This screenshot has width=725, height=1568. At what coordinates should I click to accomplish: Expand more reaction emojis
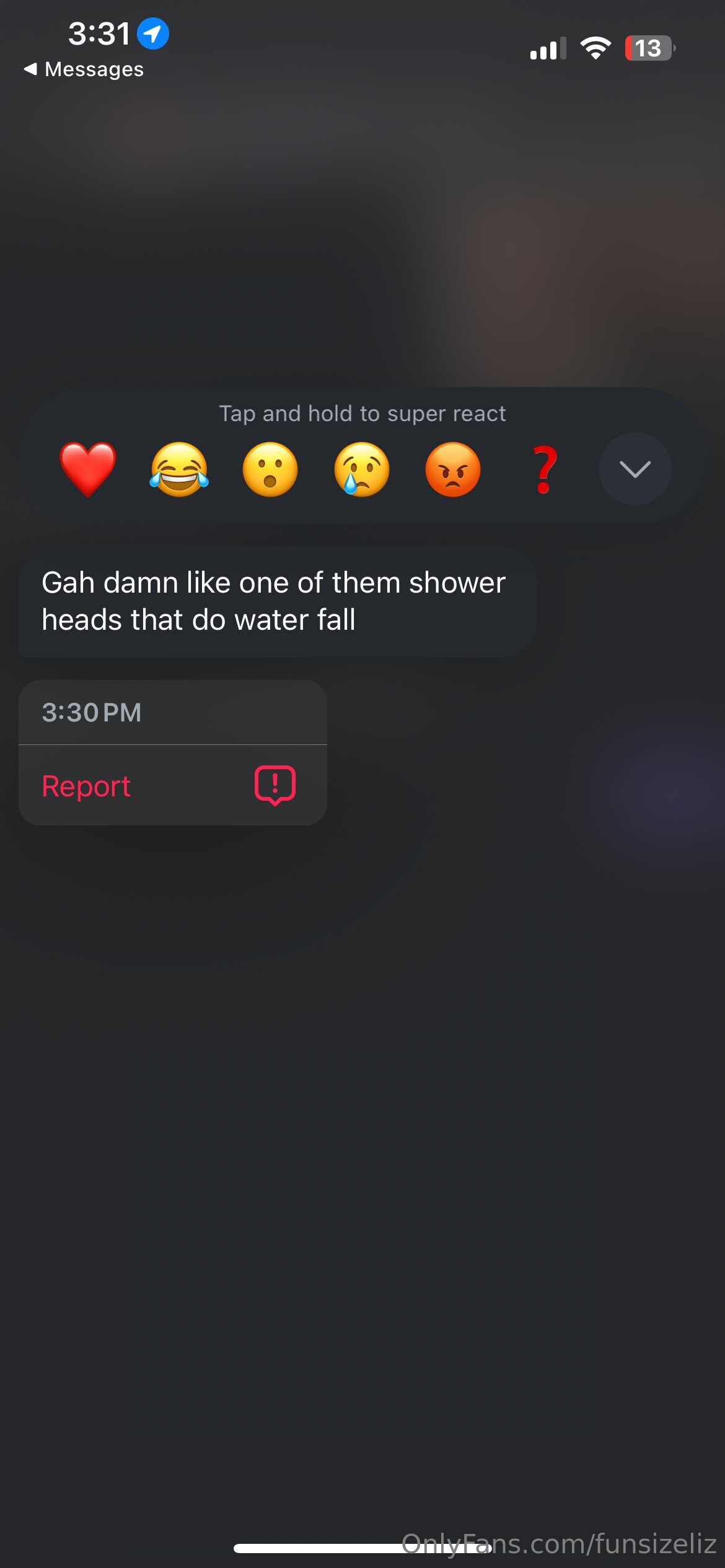[x=635, y=469]
